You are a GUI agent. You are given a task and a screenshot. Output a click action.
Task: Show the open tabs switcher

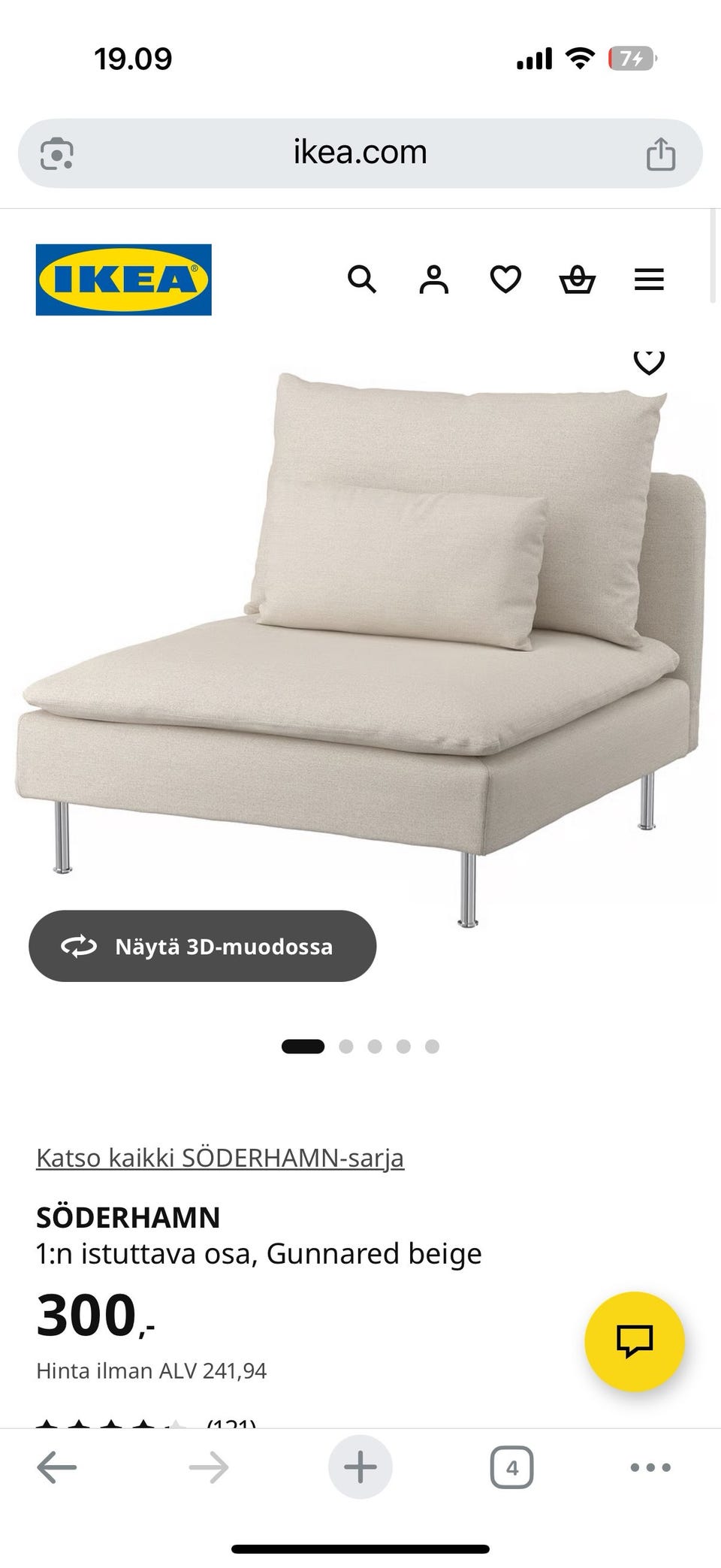tap(511, 1467)
